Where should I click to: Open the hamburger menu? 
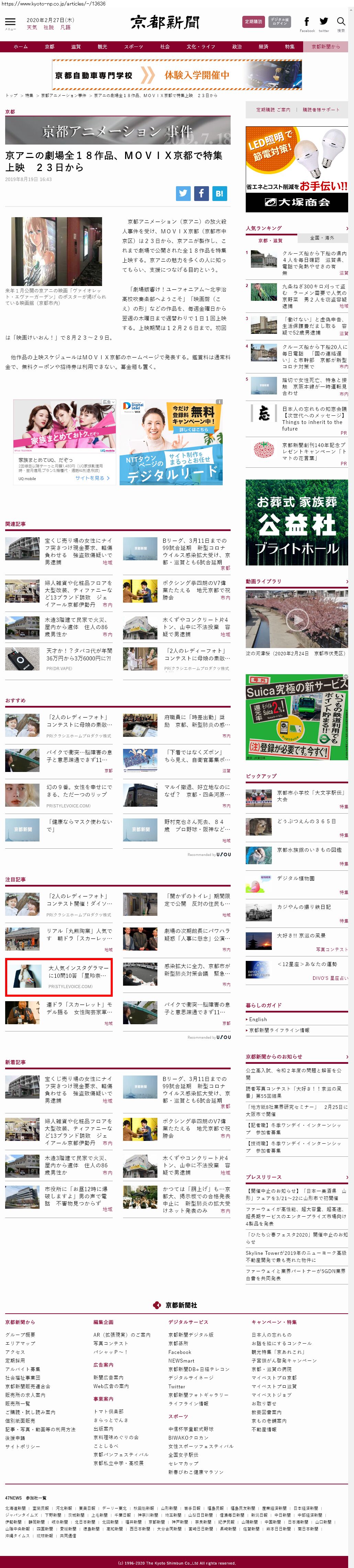pos(10,22)
